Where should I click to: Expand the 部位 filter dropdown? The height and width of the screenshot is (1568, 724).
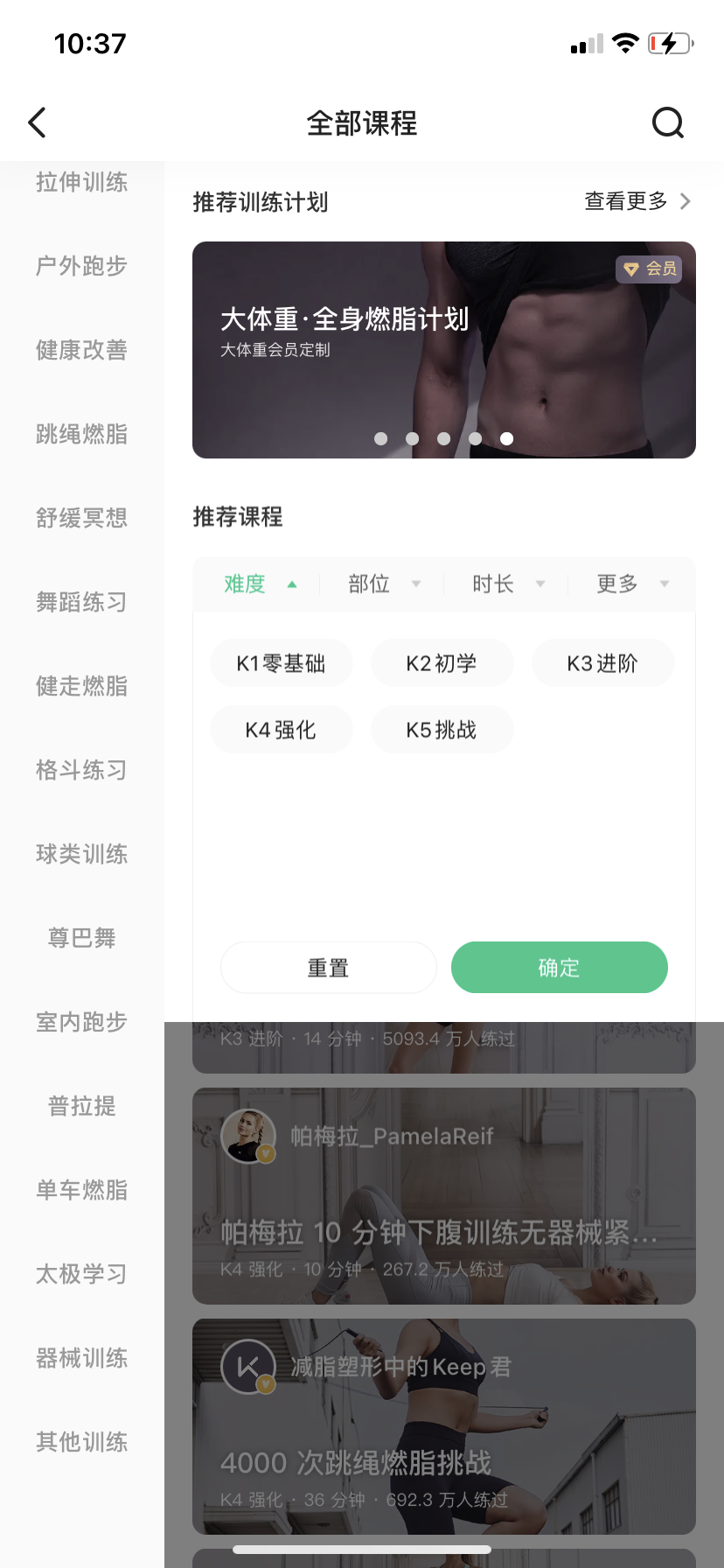click(x=384, y=584)
